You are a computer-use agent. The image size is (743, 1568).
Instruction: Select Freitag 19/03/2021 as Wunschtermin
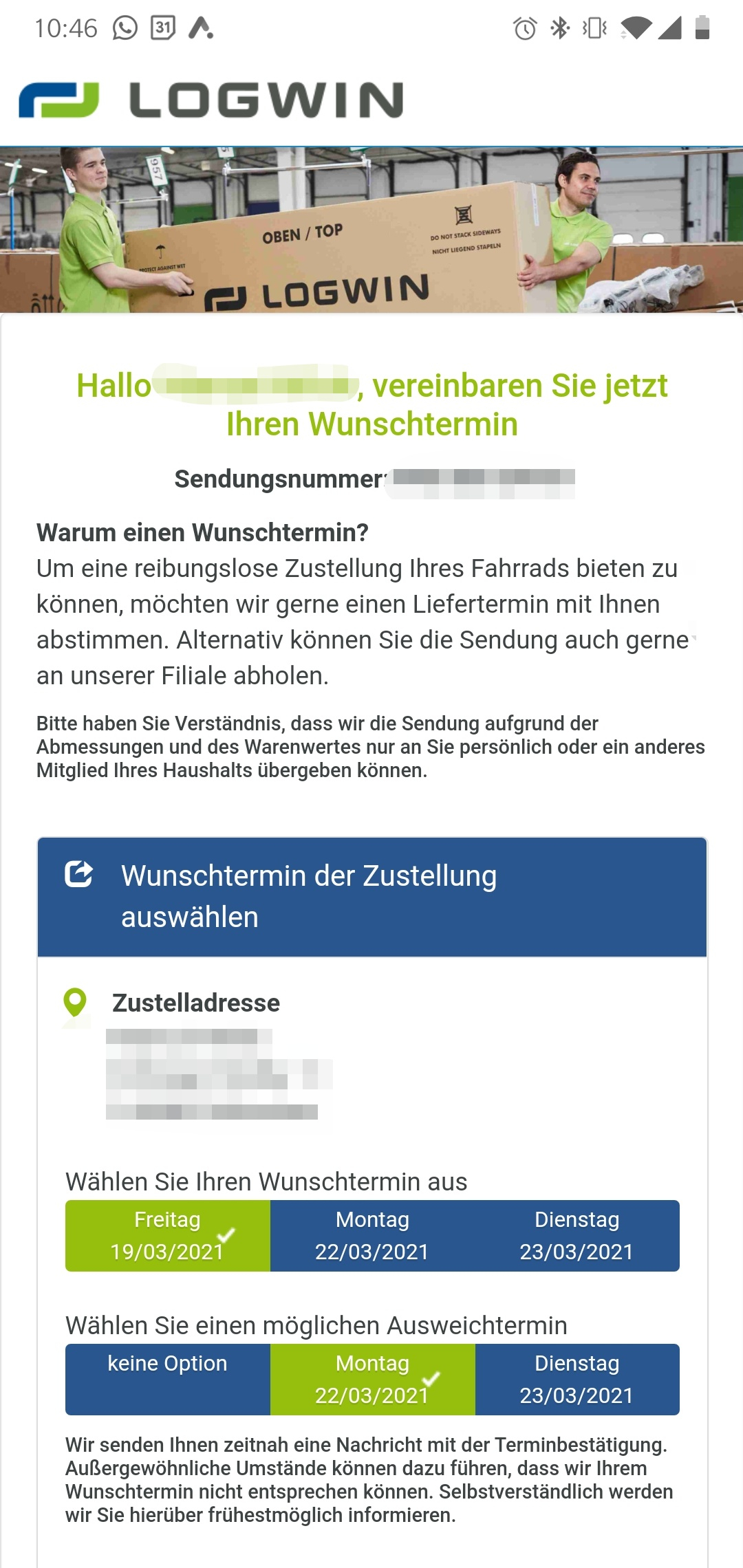(167, 1235)
